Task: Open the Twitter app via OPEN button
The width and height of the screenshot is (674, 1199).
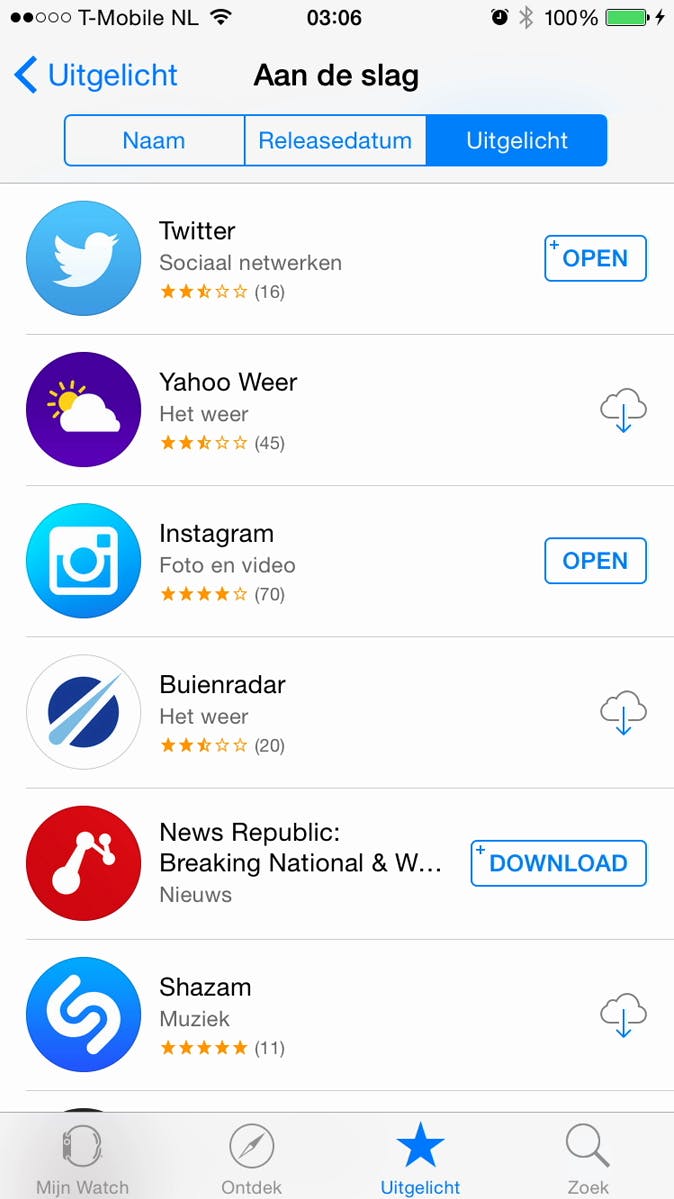Action: point(595,258)
